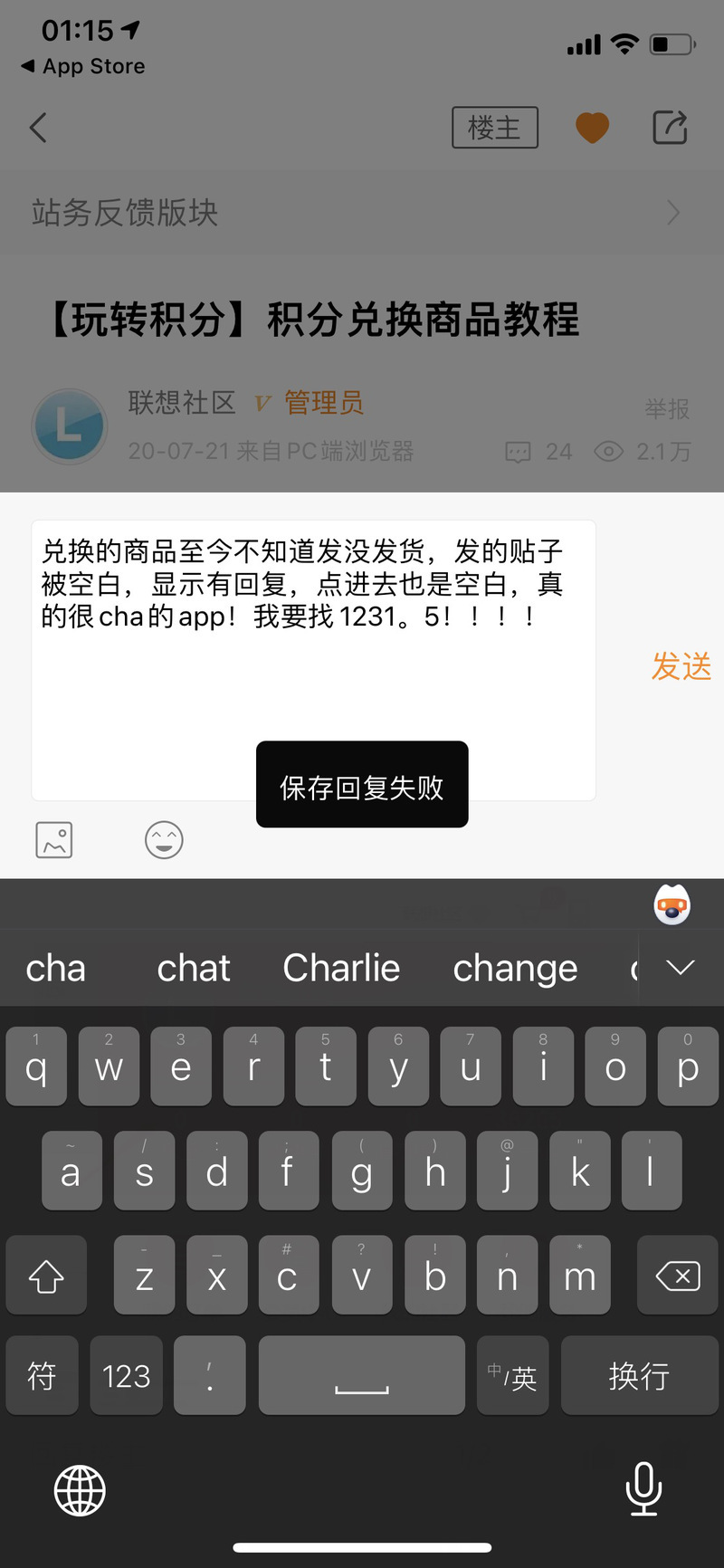Return to the App Store
724x1568 pixels.
tap(82, 66)
